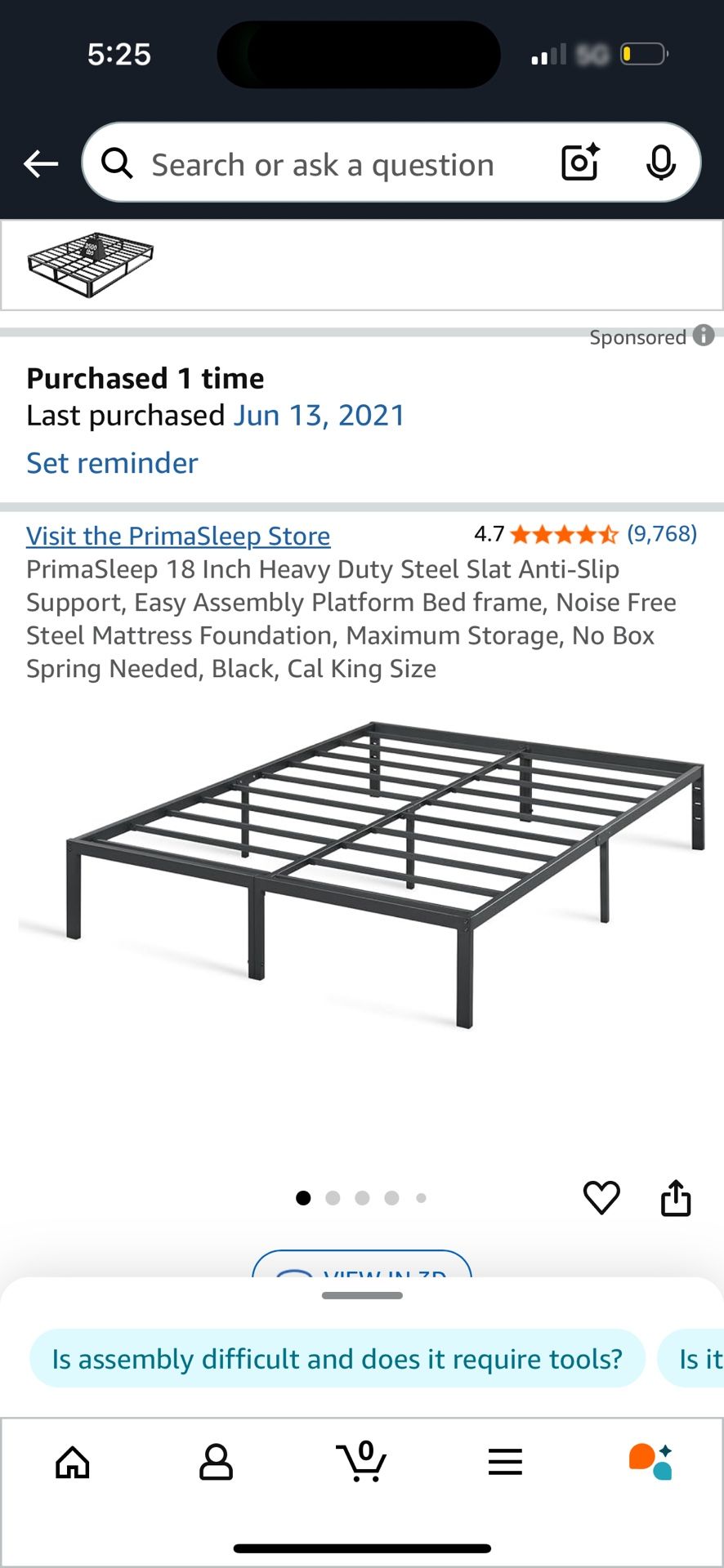This screenshot has height=1568, width=724.
Task: Add item to wish list heart
Action: click(601, 1198)
